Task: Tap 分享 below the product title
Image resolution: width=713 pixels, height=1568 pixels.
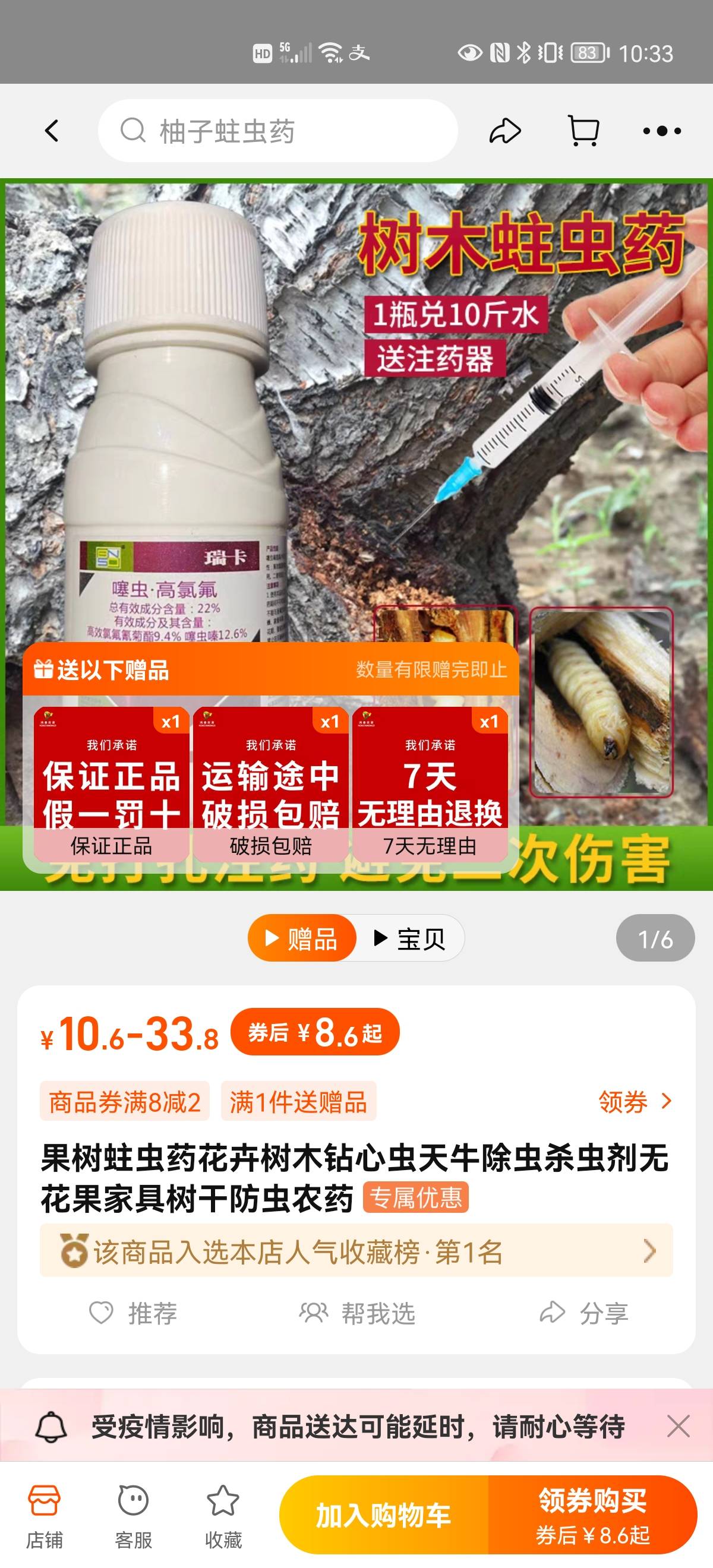Action: pos(583,1313)
